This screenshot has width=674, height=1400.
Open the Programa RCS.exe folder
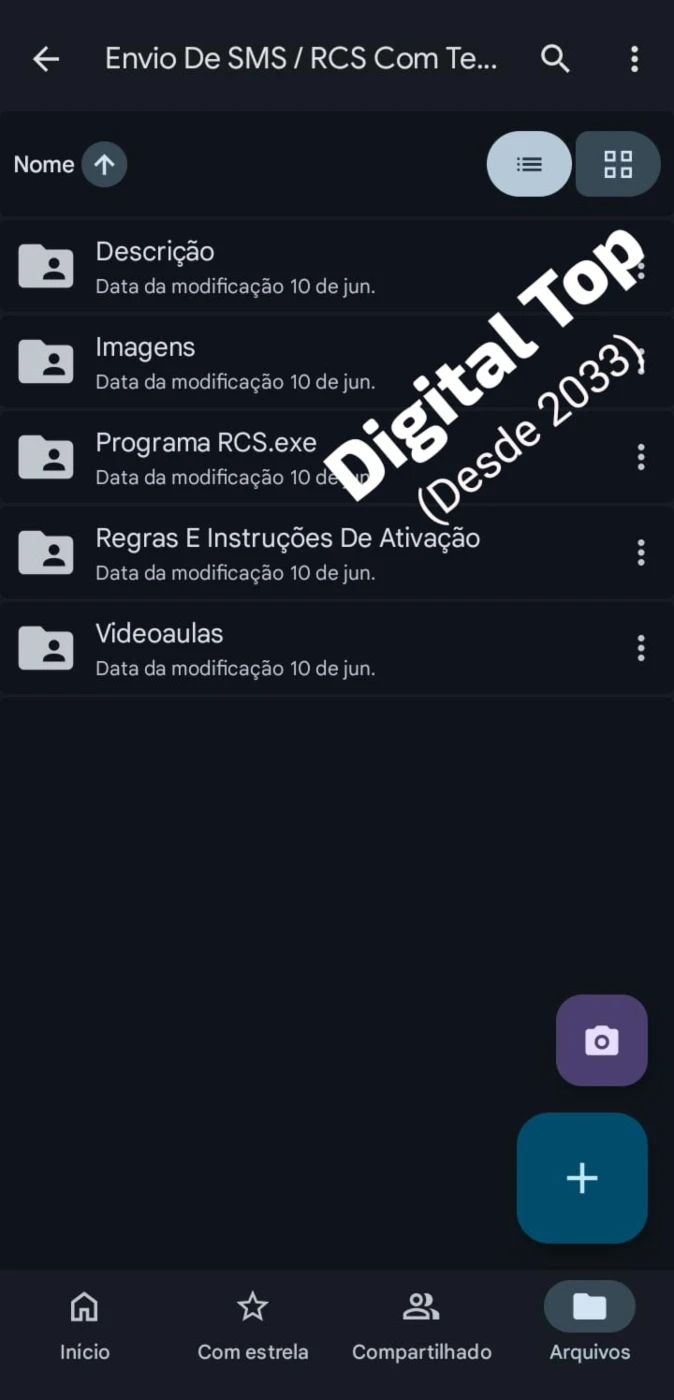coord(206,457)
